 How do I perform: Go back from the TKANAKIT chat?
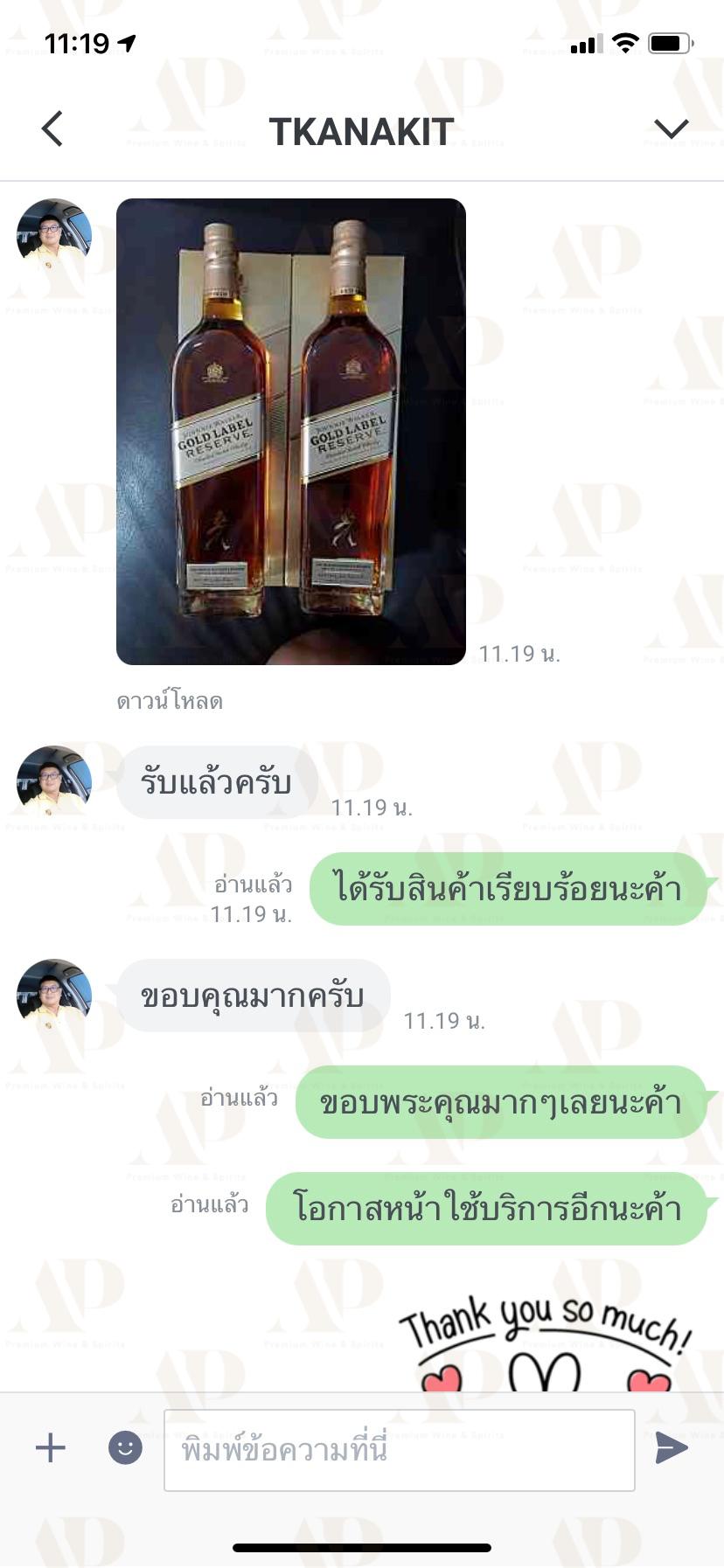(52, 129)
